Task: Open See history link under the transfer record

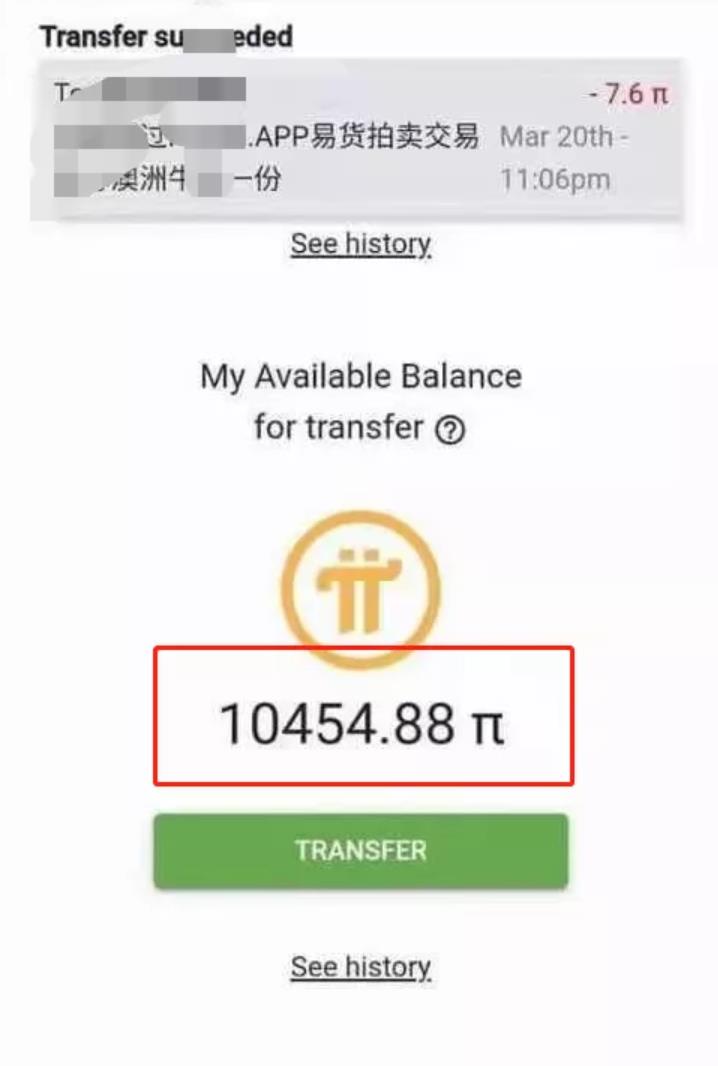Action: click(x=360, y=244)
